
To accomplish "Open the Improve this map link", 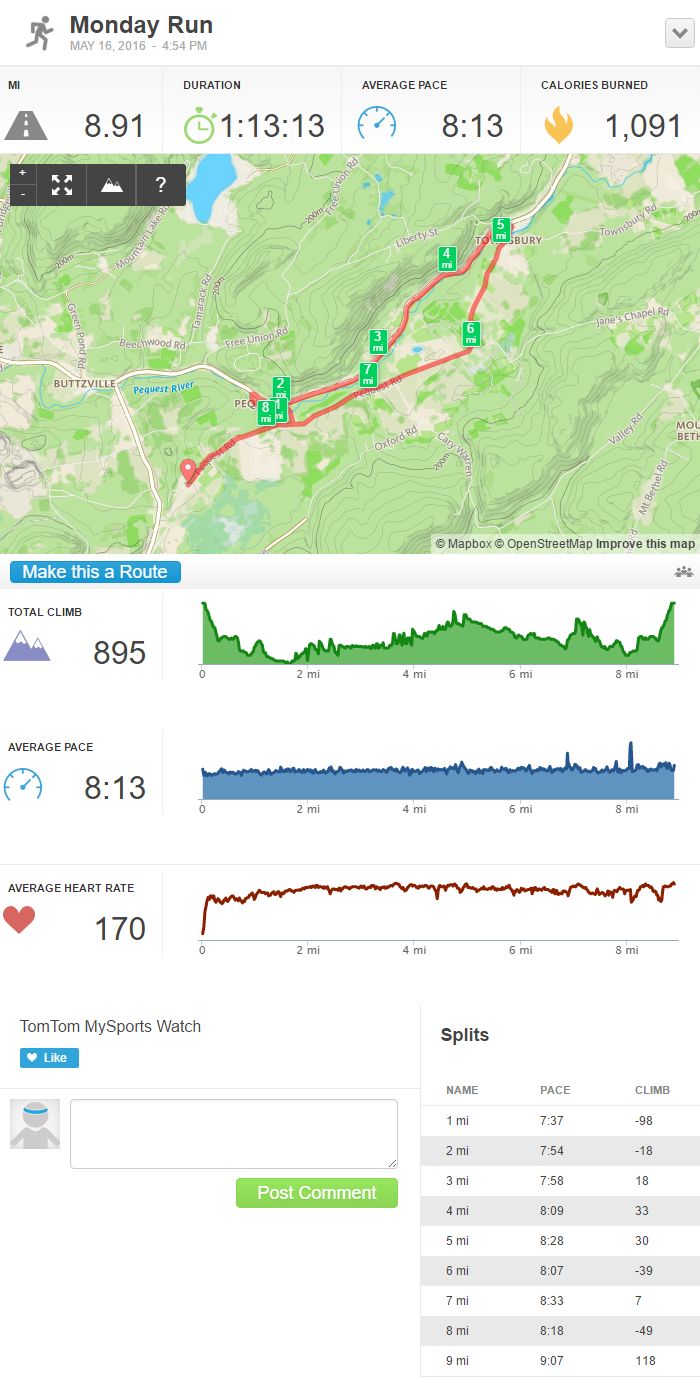I will pyautogui.click(x=646, y=544).
